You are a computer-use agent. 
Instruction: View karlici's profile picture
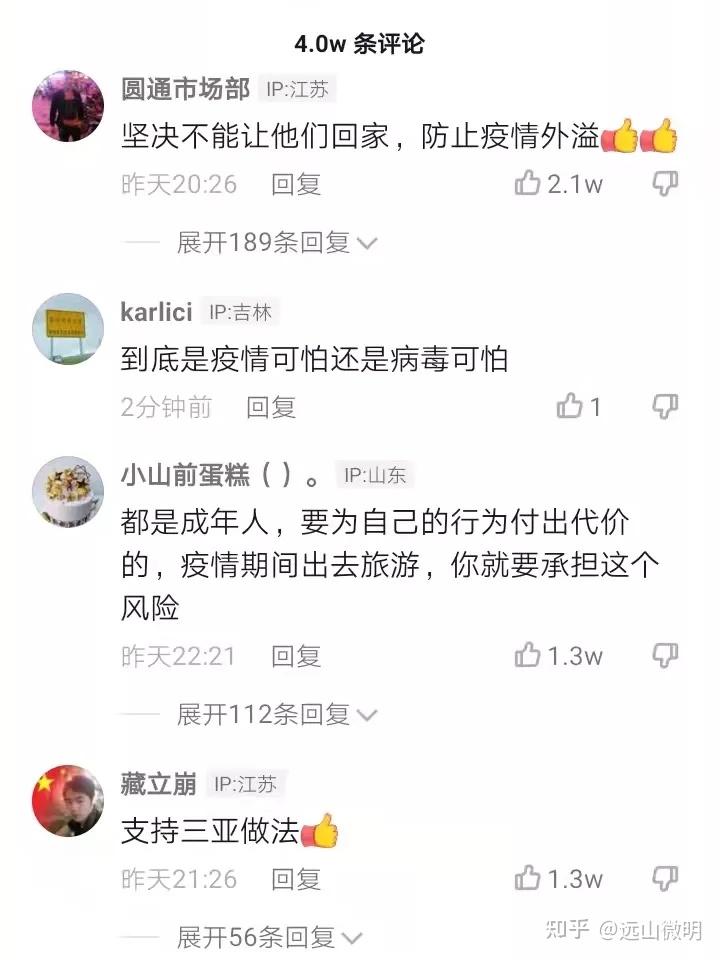[69, 328]
